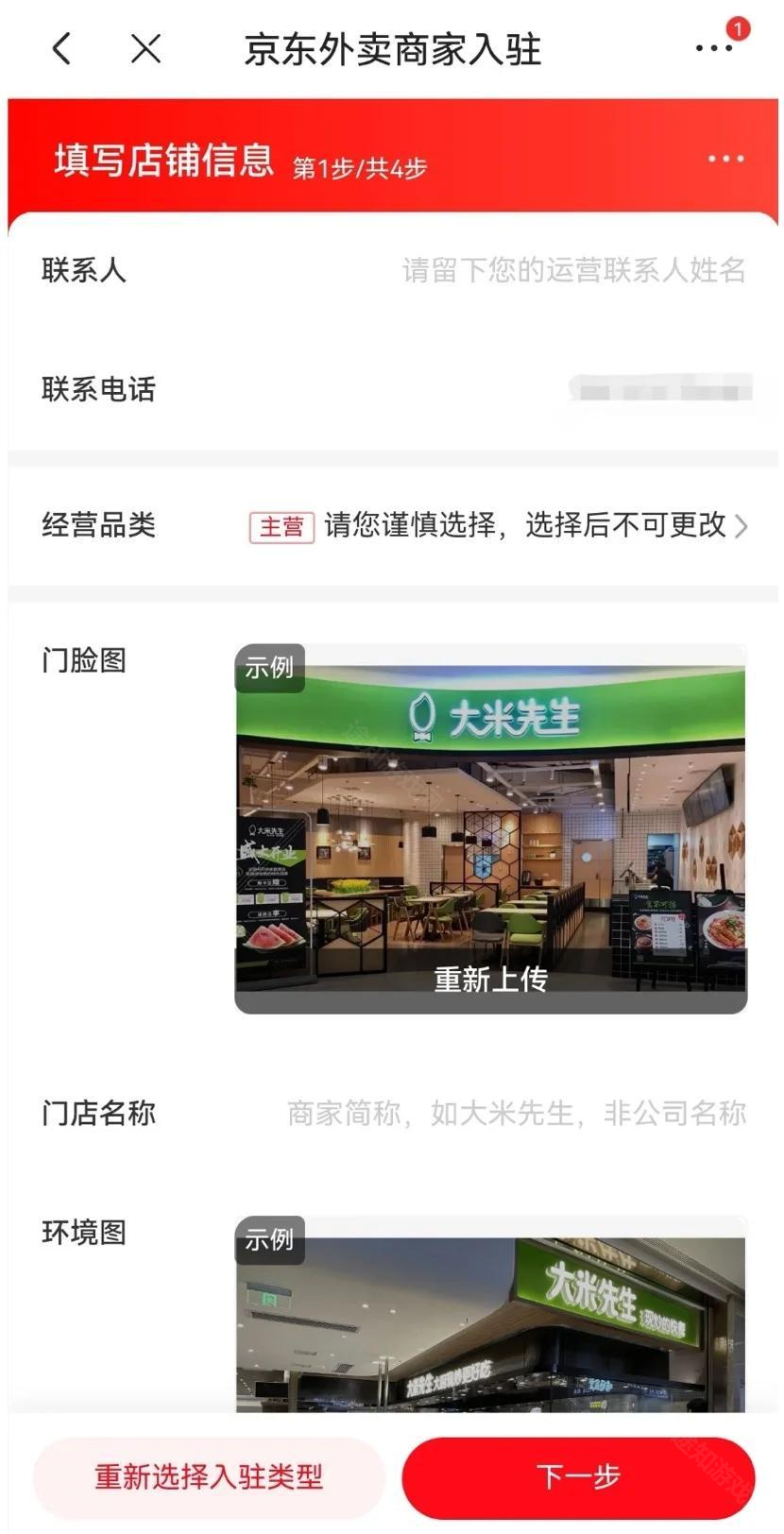
Task: Open the top-right more menu with badge
Action: click(715, 47)
